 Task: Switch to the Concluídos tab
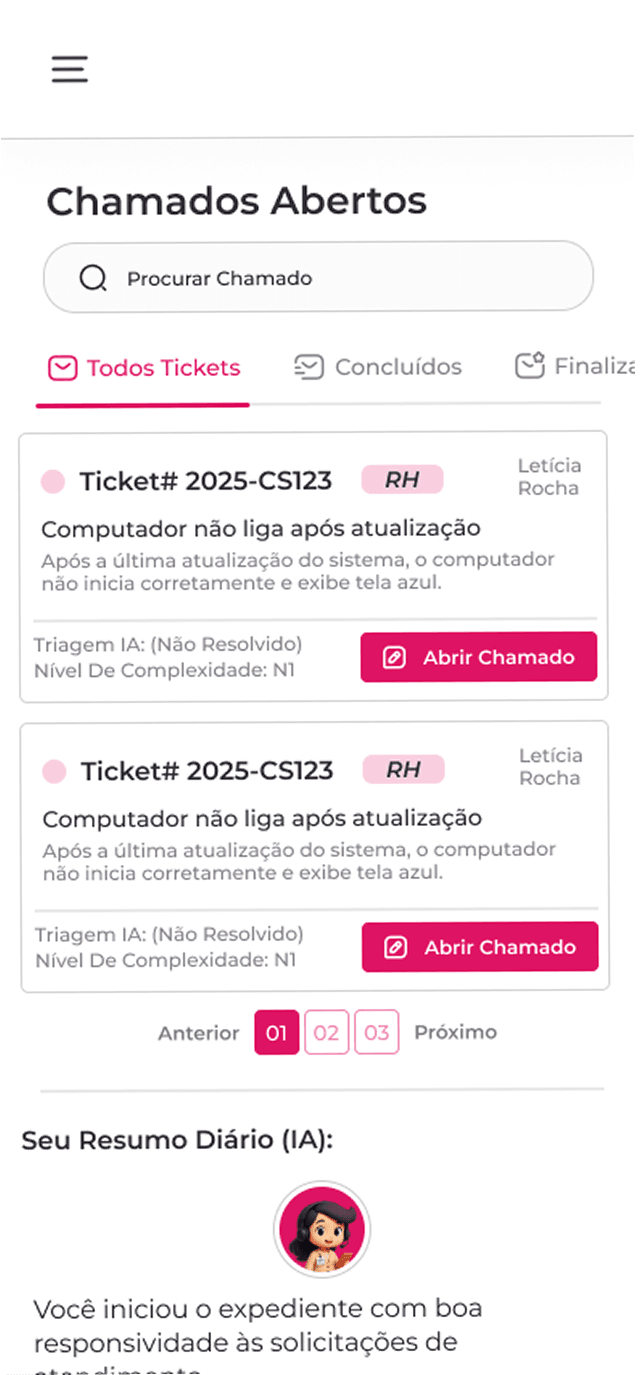[379, 368]
